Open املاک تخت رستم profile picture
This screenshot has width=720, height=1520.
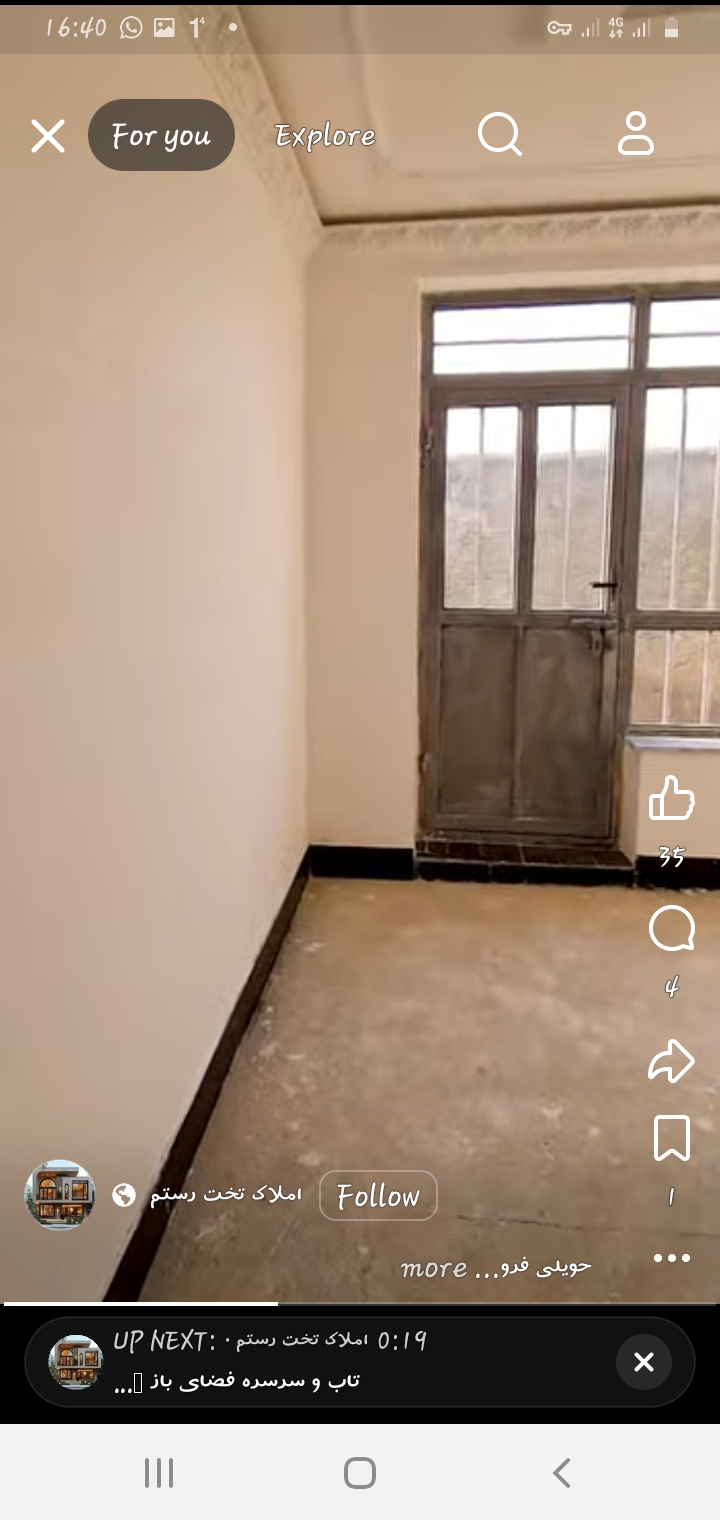60,1195
